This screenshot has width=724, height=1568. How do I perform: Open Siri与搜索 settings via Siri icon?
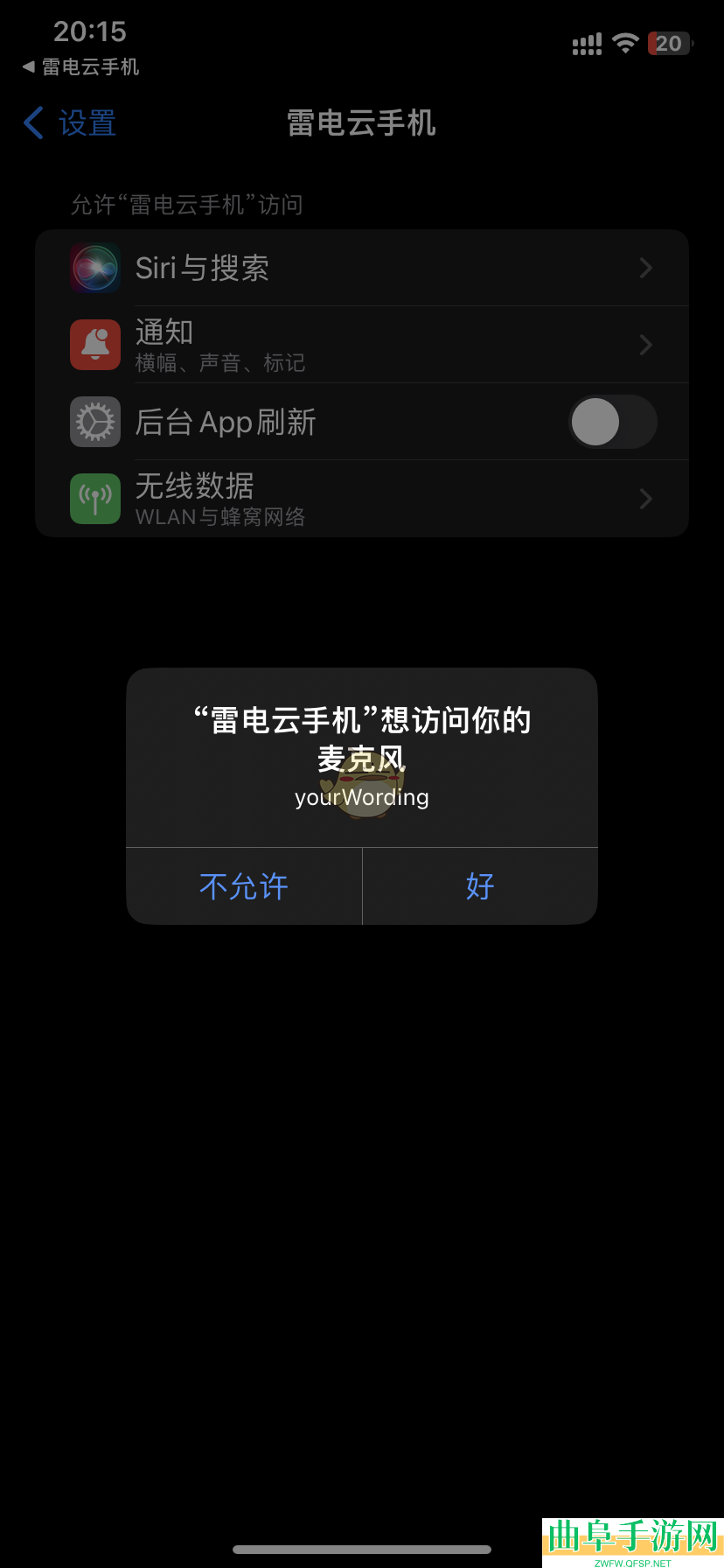94,268
